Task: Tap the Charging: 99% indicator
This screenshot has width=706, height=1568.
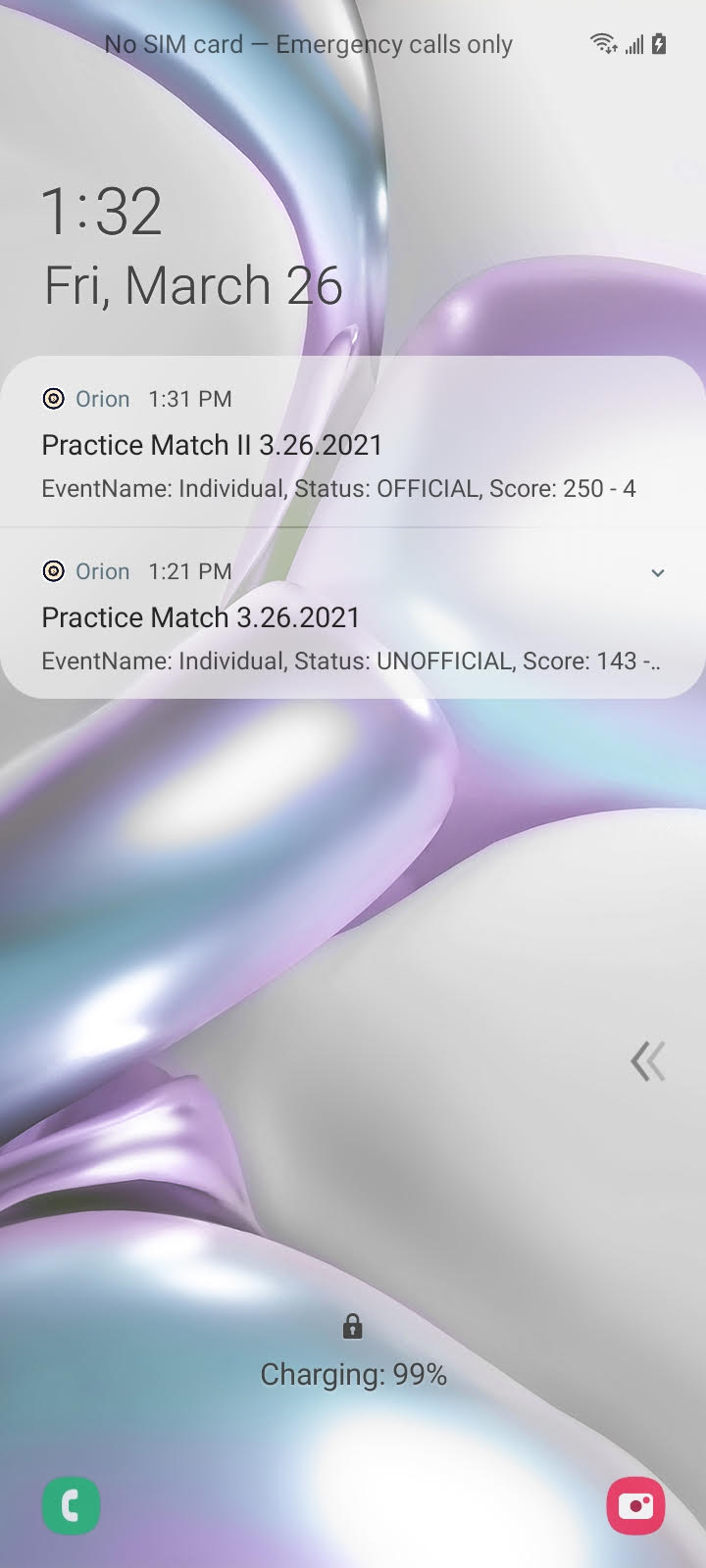Action: pos(353,1374)
